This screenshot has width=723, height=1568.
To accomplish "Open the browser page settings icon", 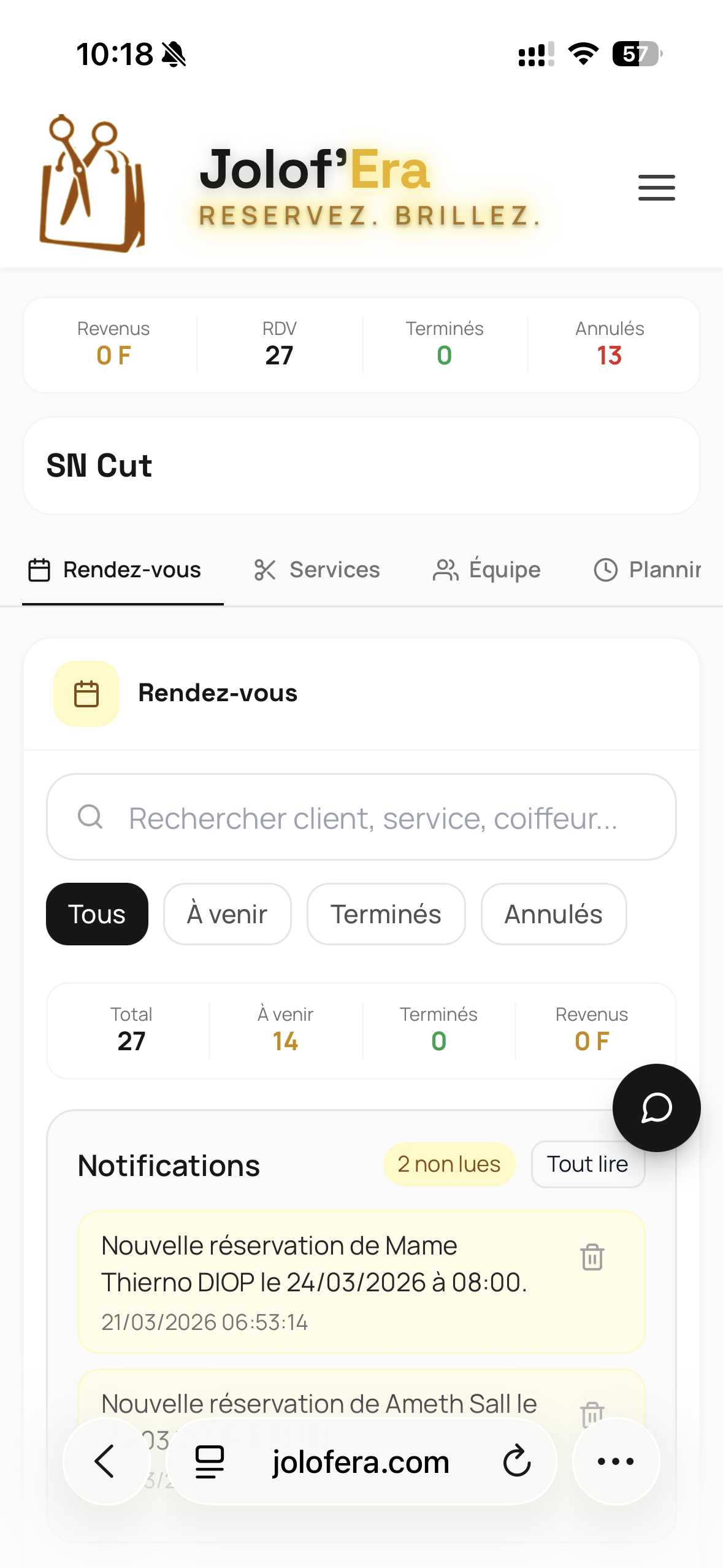I will pyautogui.click(x=210, y=1462).
